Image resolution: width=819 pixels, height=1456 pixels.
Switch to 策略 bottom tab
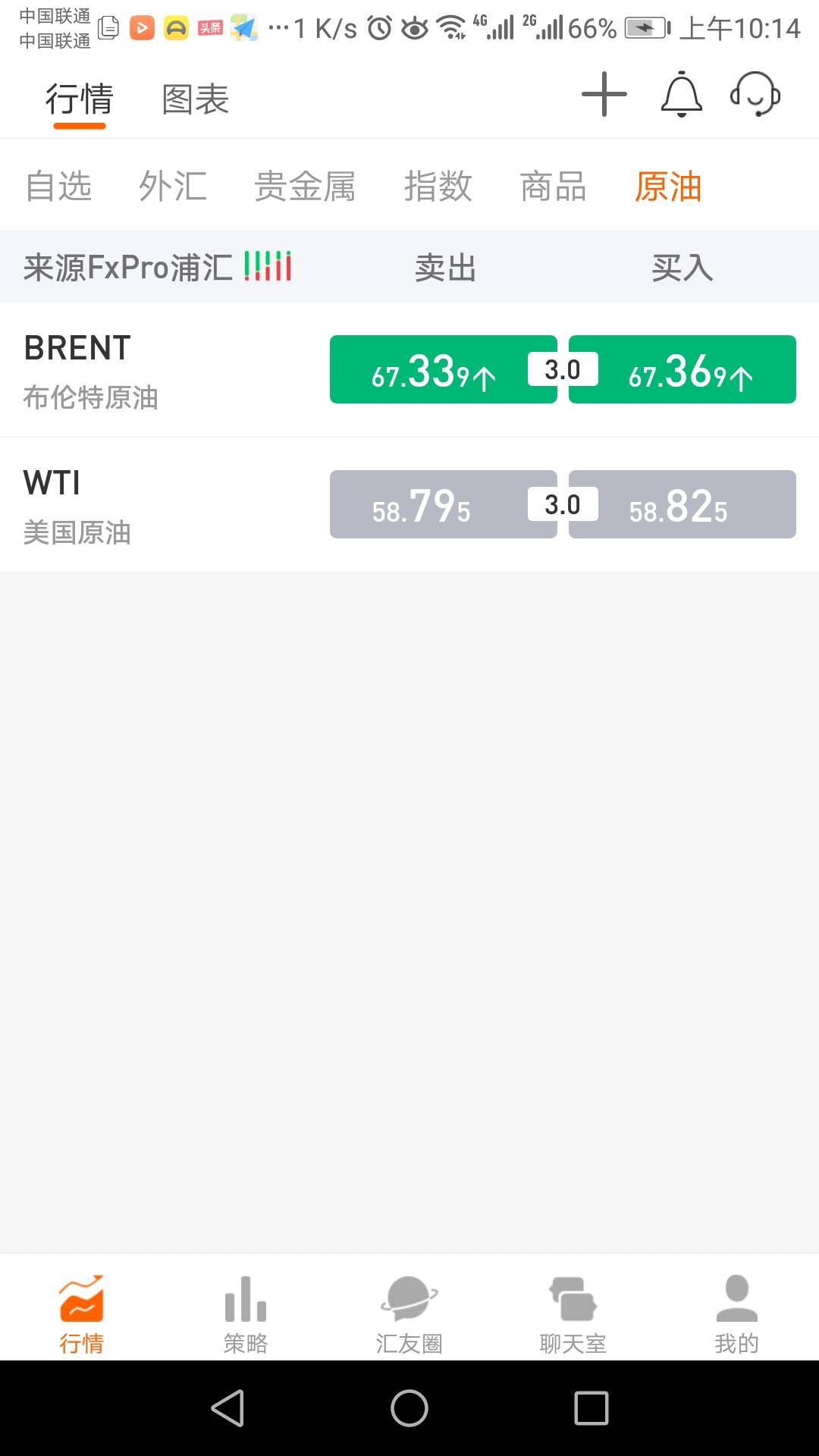[x=246, y=1314]
